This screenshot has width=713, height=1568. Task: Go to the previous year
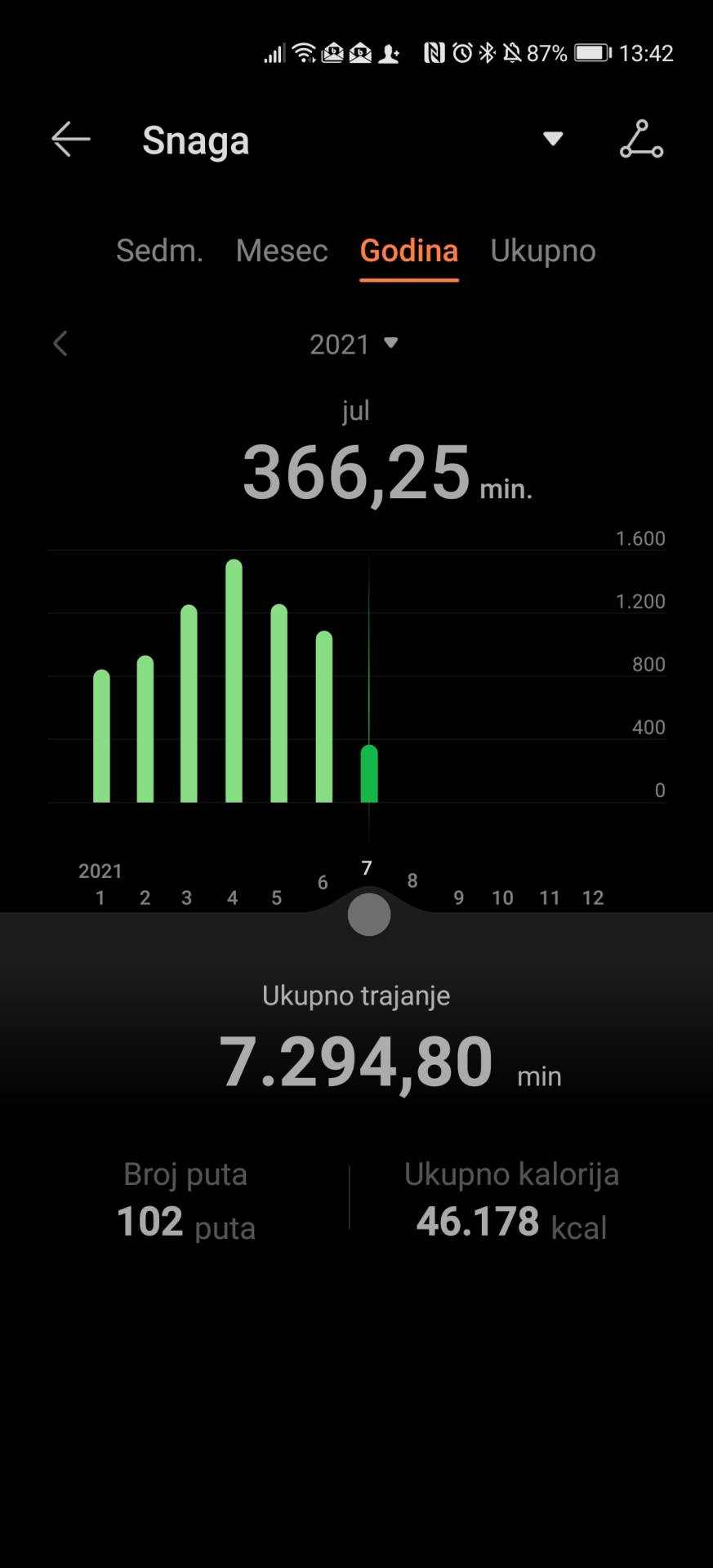point(60,344)
